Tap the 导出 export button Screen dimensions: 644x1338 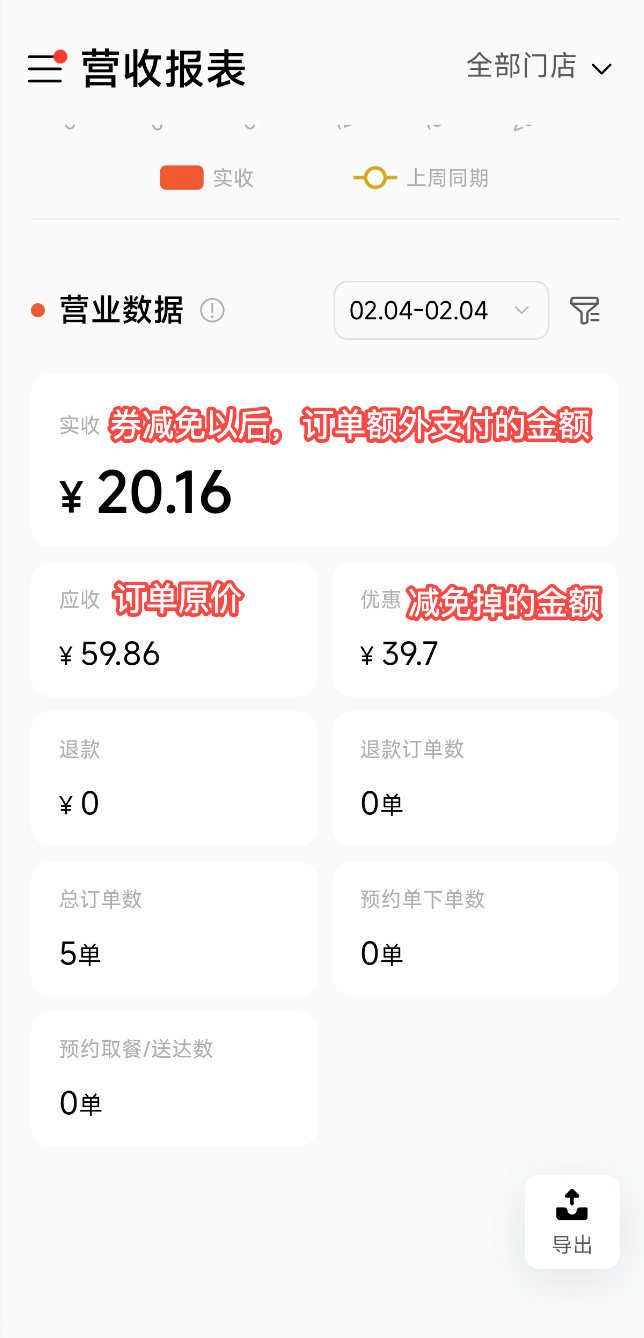[572, 1221]
